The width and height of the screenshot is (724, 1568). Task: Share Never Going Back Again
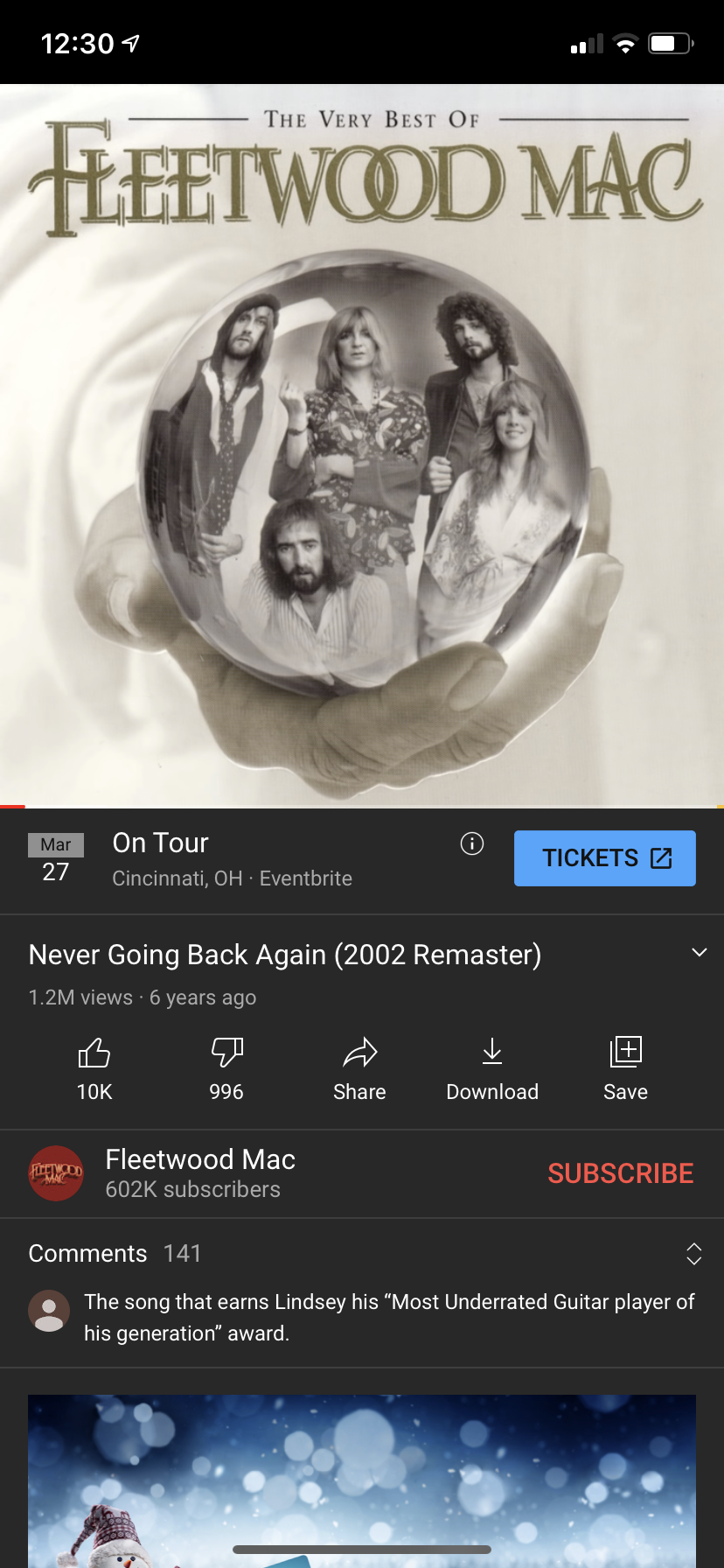point(359,1068)
